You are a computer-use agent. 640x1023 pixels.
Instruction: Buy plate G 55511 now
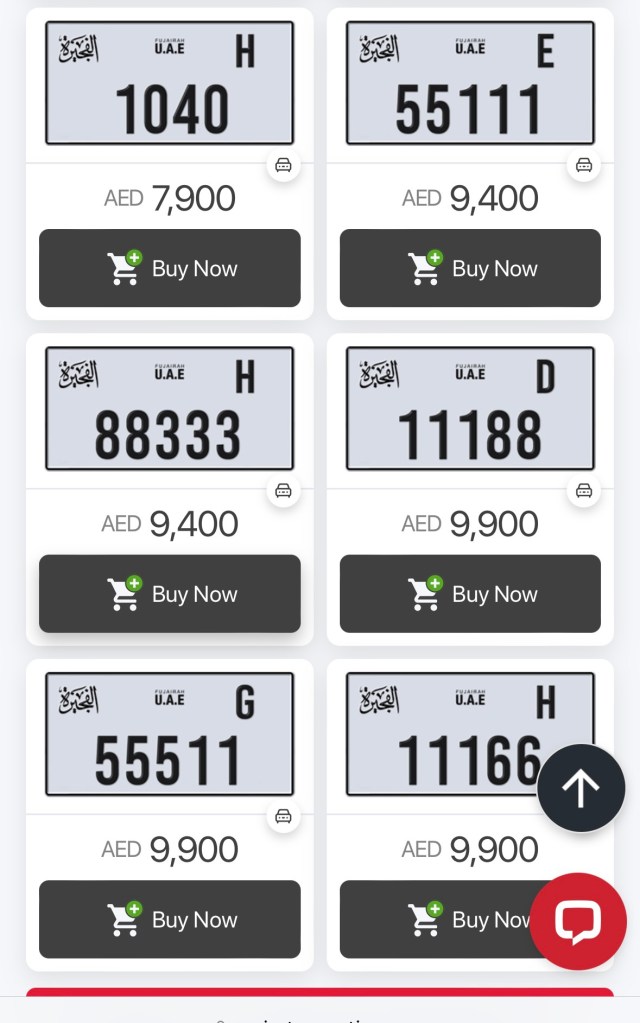pyautogui.click(x=170, y=919)
